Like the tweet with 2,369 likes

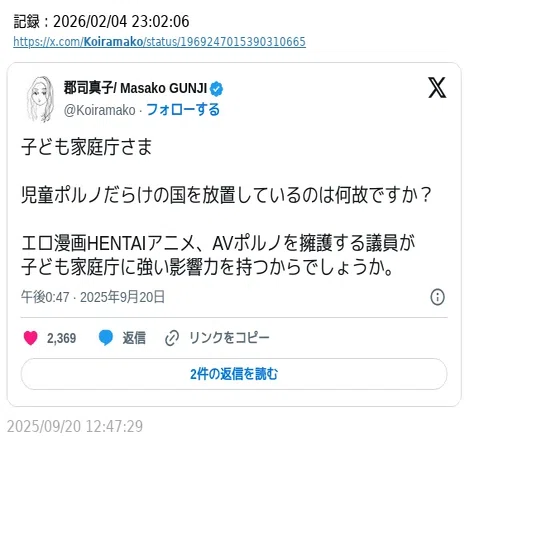pyautogui.click(x=50, y=338)
